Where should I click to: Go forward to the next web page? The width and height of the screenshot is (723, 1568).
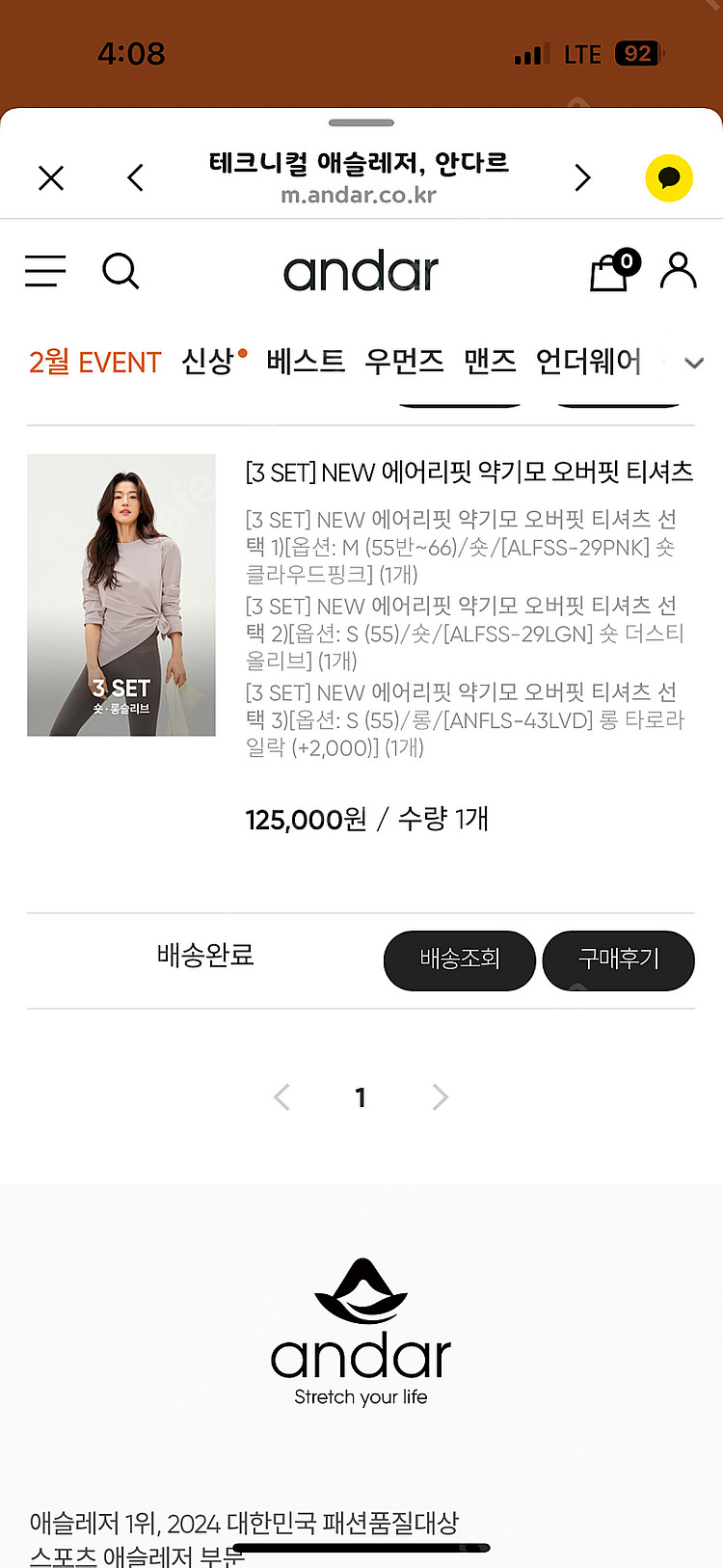click(x=582, y=177)
